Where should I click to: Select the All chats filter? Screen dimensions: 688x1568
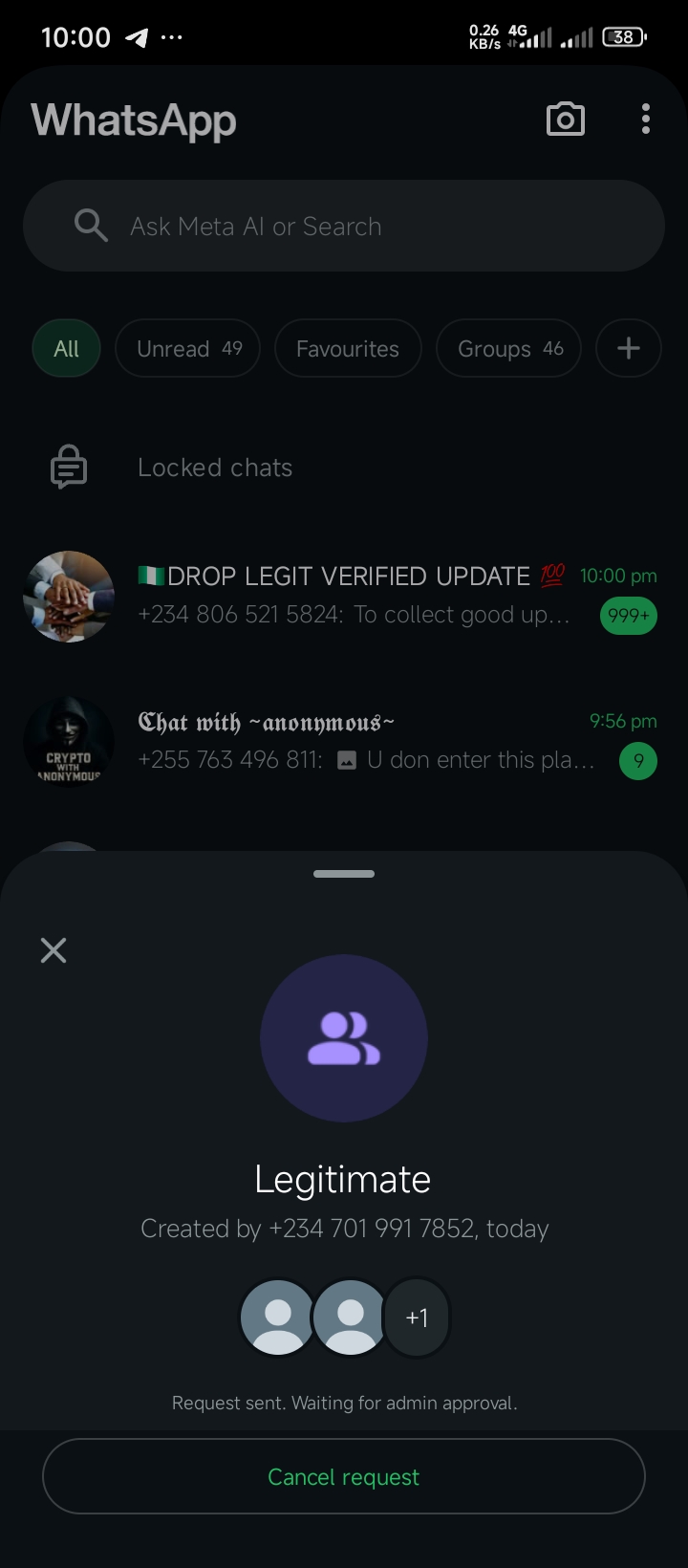pos(66,348)
